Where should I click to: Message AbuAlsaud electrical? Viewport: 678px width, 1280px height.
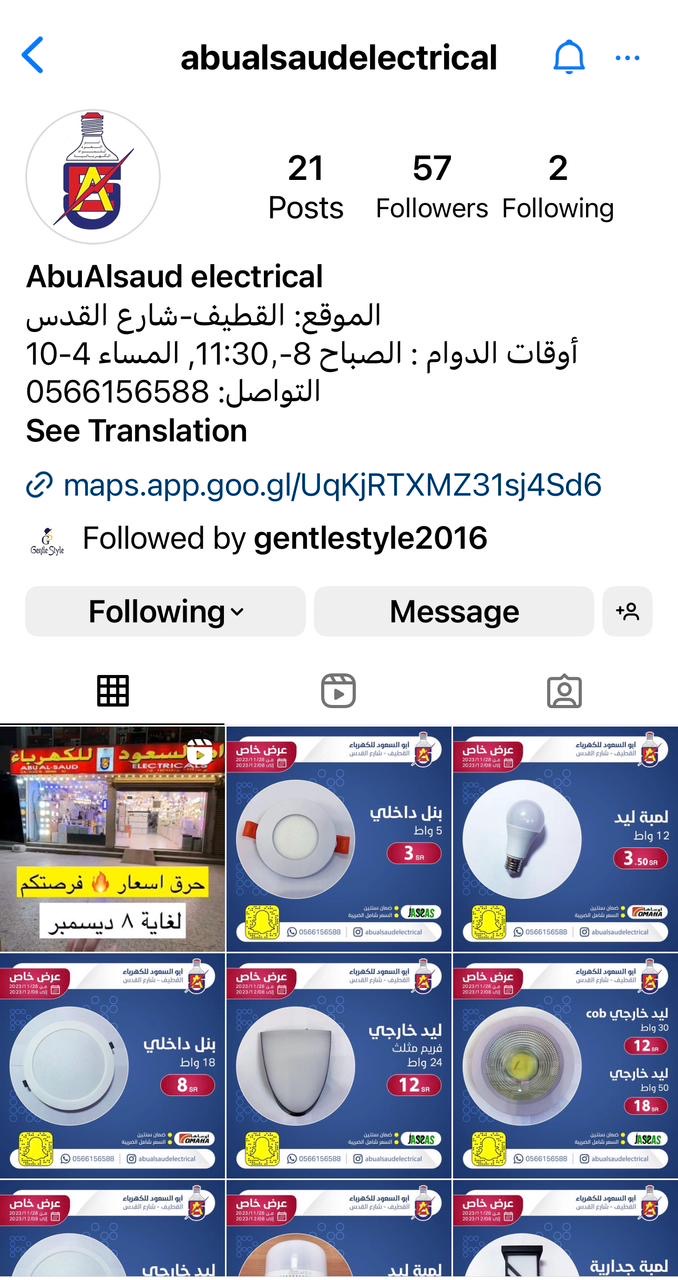pyautogui.click(x=454, y=611)
